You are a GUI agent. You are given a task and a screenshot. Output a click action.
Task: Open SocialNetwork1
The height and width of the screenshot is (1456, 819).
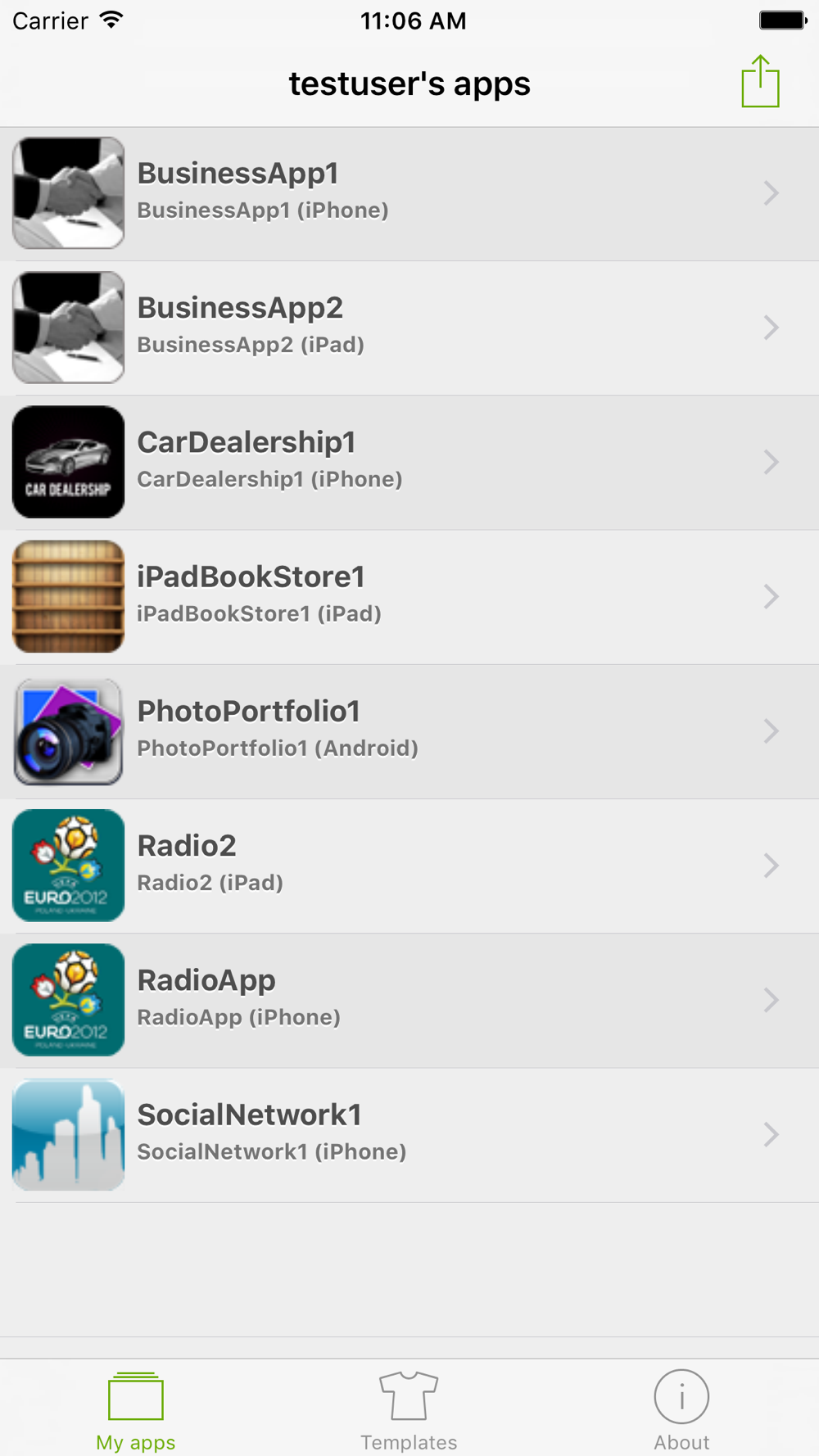coord(409,1135)
